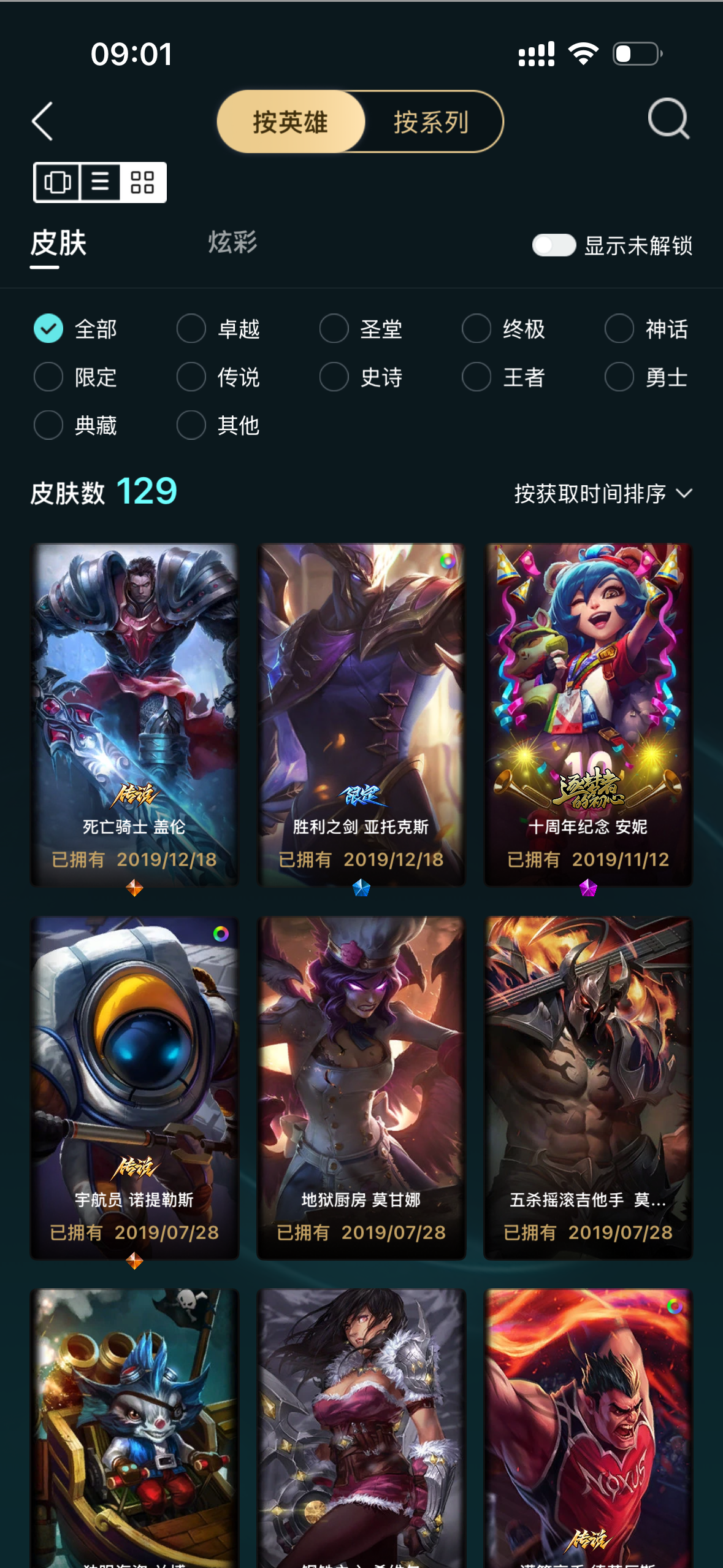Choose the 传说 filter option
The height and width of the screenshot is (1568, 723).
[x=191, y=377]
